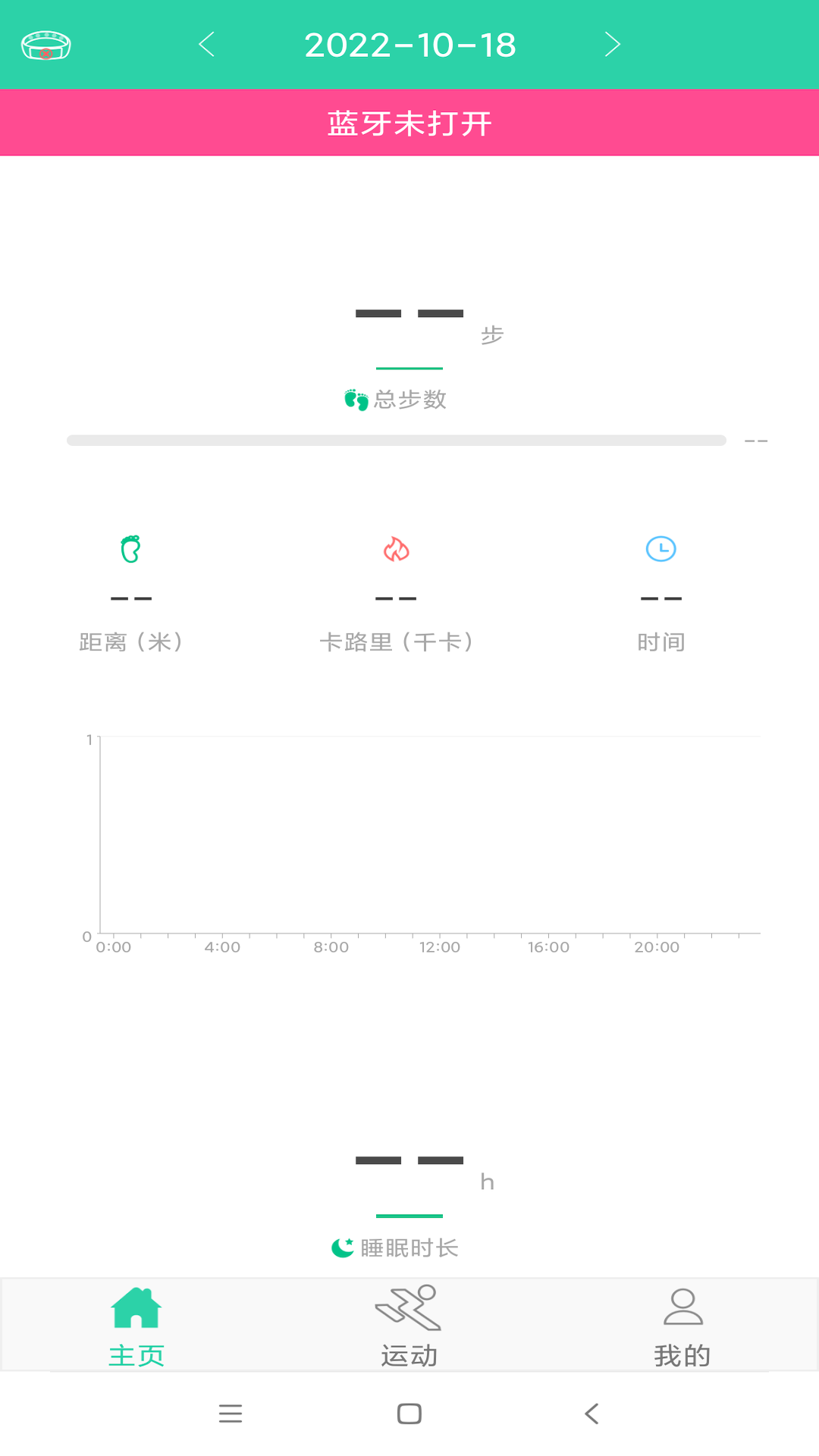Open the date 2022-10-18 picker

tap(409, 45)
